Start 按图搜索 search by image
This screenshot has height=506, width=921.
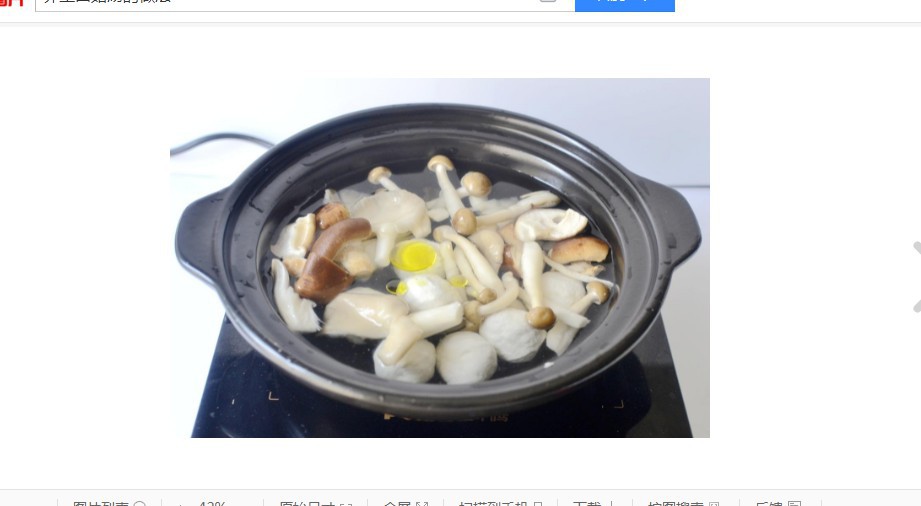(x=682, y=503)
